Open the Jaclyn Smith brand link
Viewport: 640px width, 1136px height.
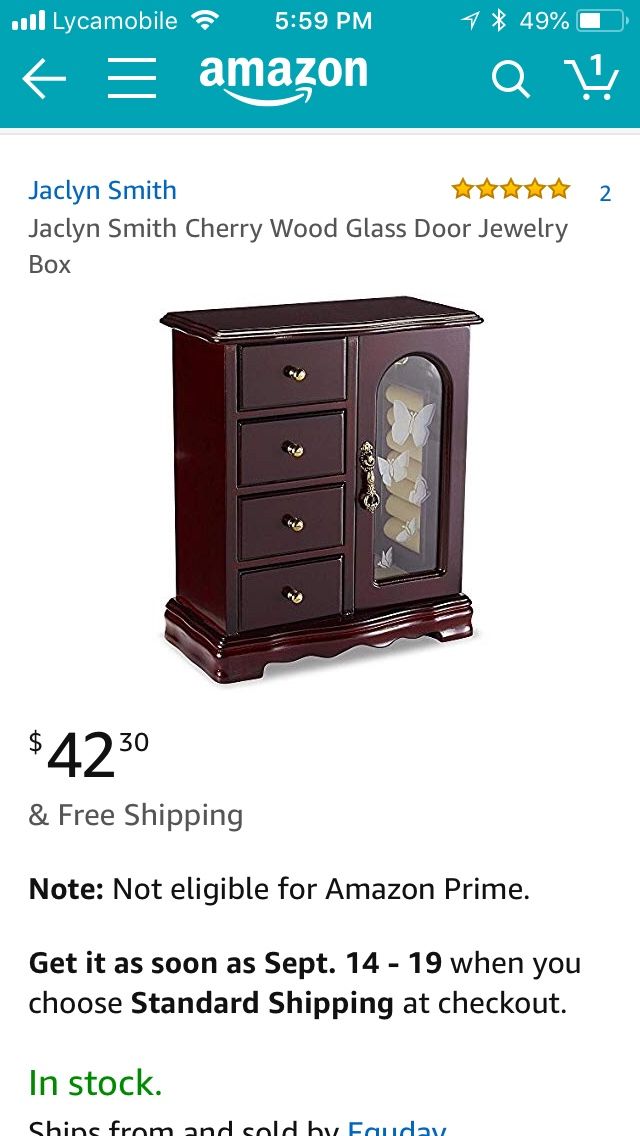[102, 191]
